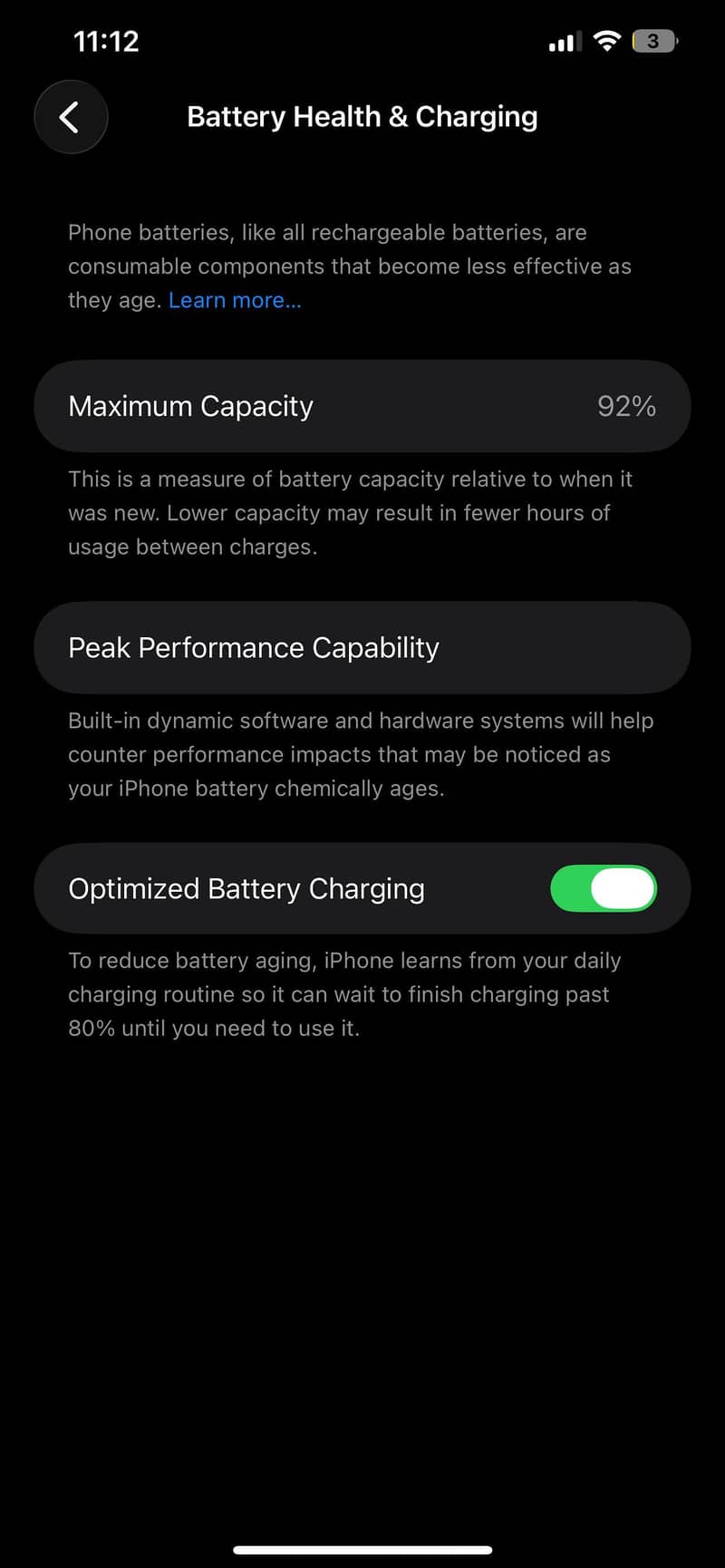Open the Peak Performance Capability row
The image size is (725, 1568).
362,647
